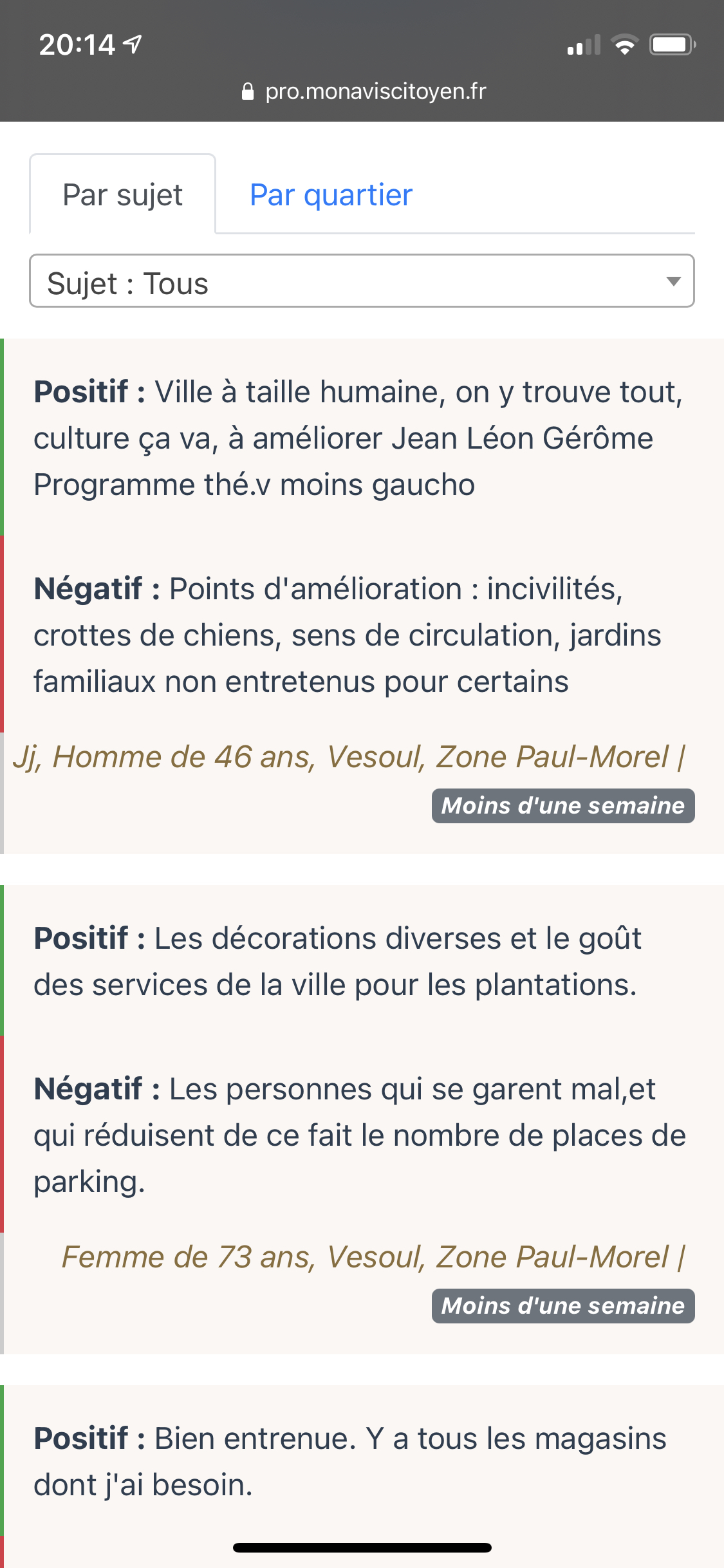The image size is (724, 1568).
Task: Tap the pro.monaviscitoyen.fr address bar
Action: tap(363, 91)
